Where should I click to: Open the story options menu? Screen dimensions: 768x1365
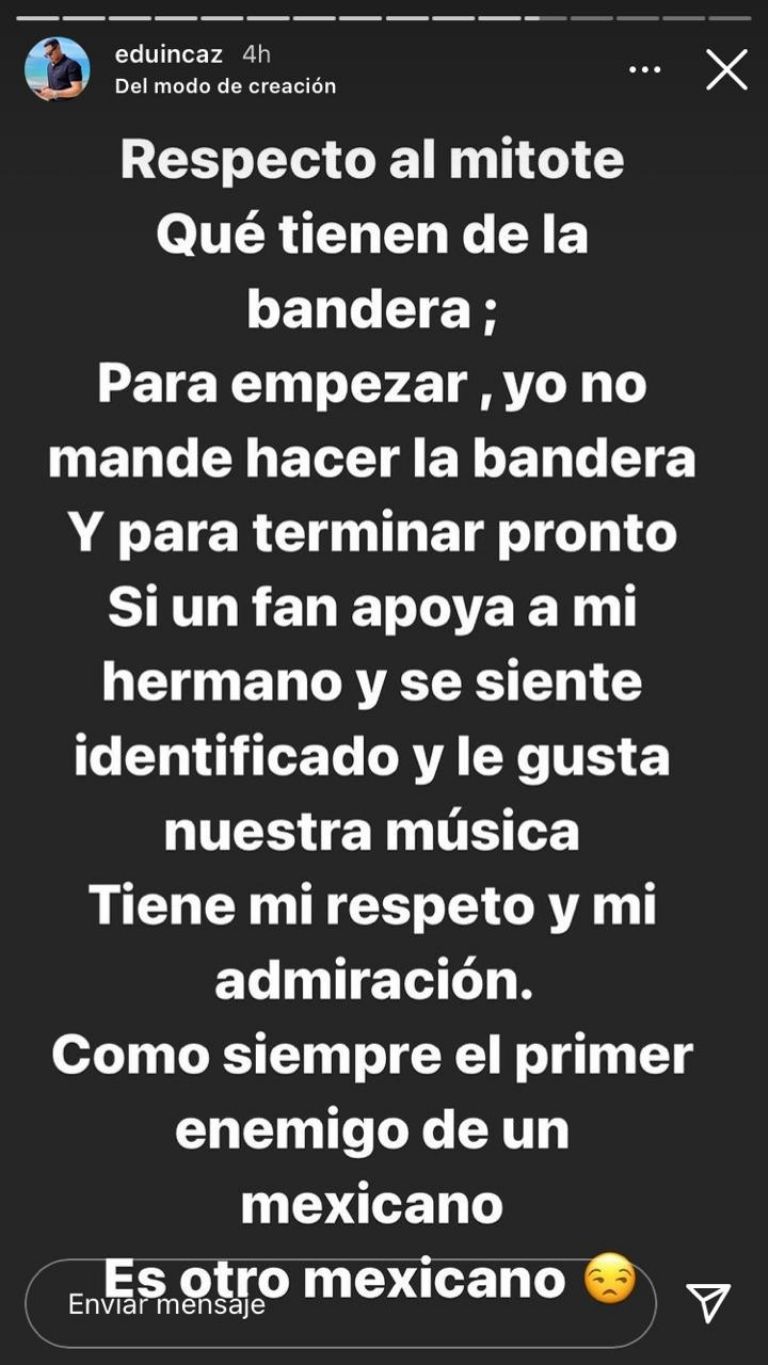point(645,70)
